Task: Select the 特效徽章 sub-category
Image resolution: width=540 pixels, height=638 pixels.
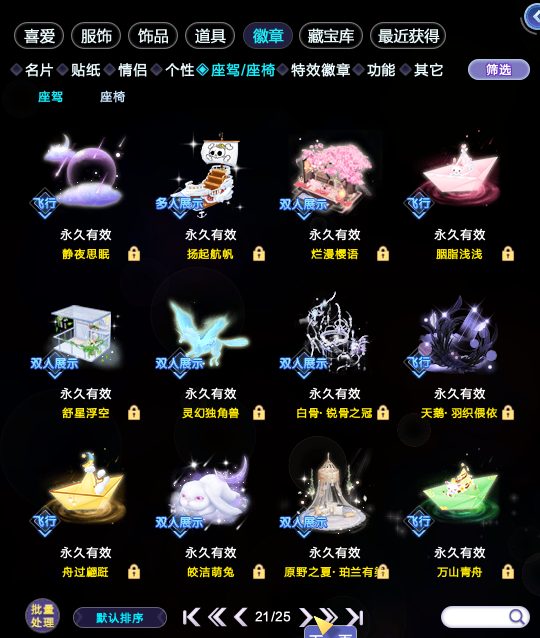Action: click(x=320, y=70)
